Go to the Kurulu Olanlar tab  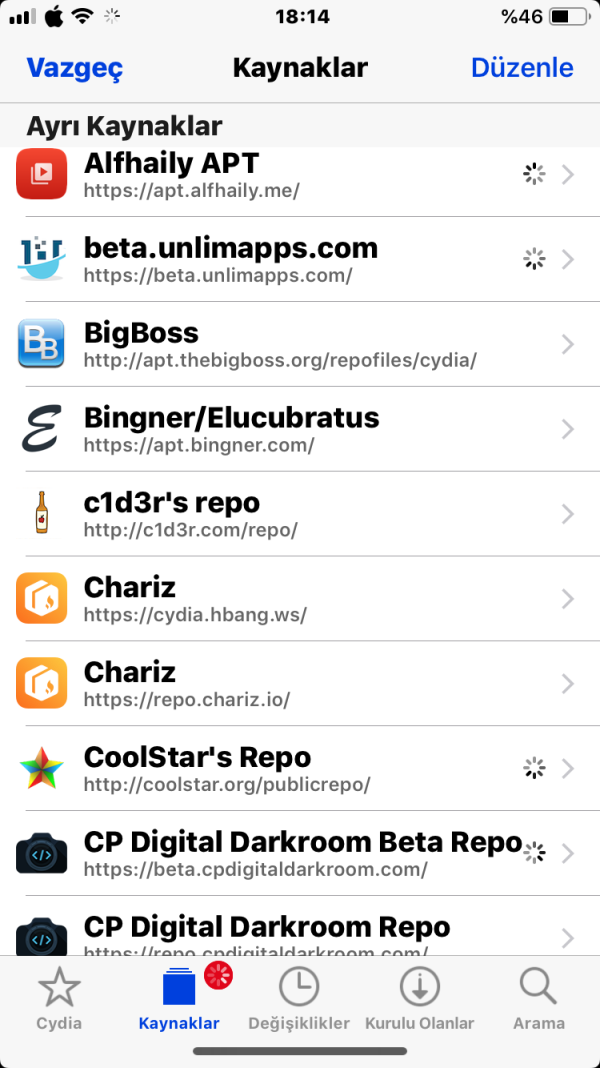(x=419, y=1000)
